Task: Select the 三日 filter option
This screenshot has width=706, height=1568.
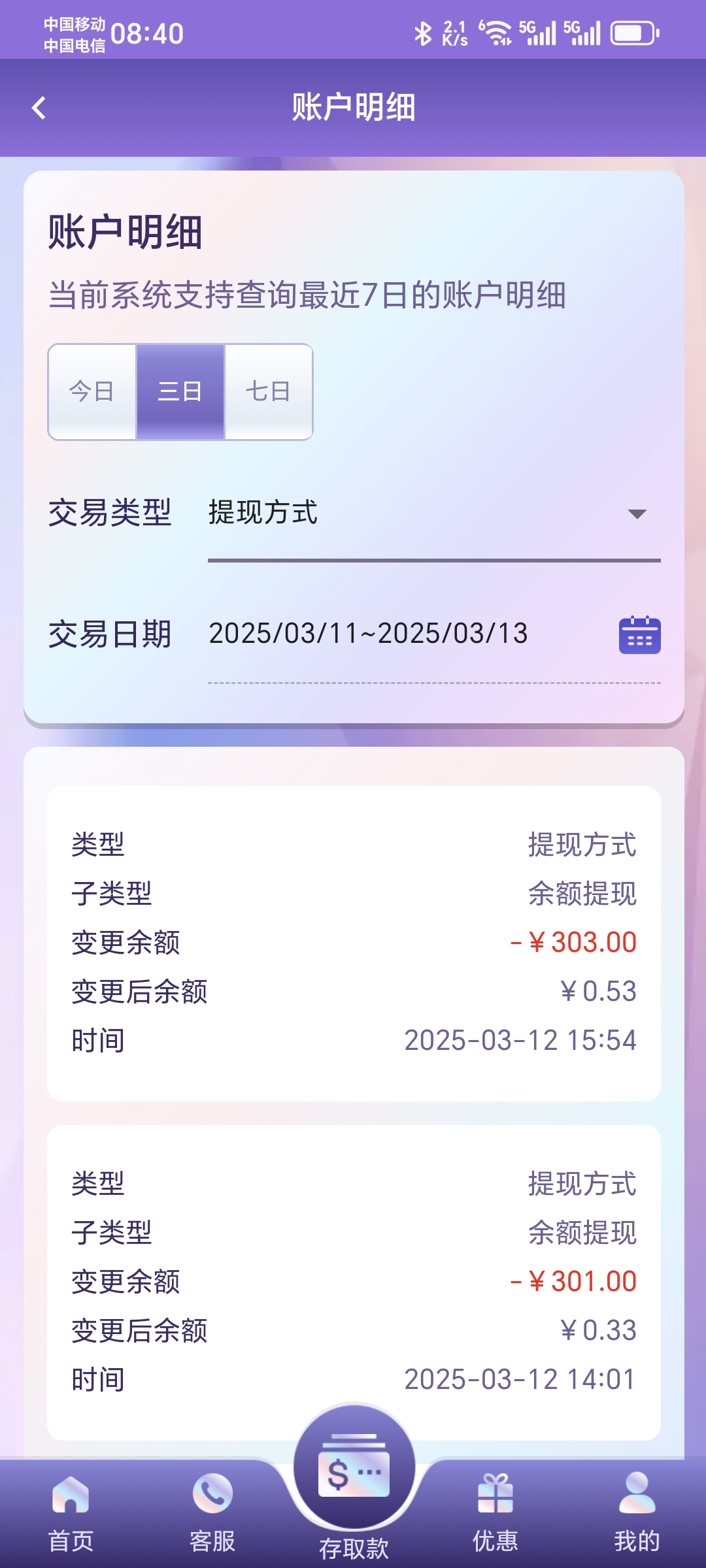Action: (180, 392)
